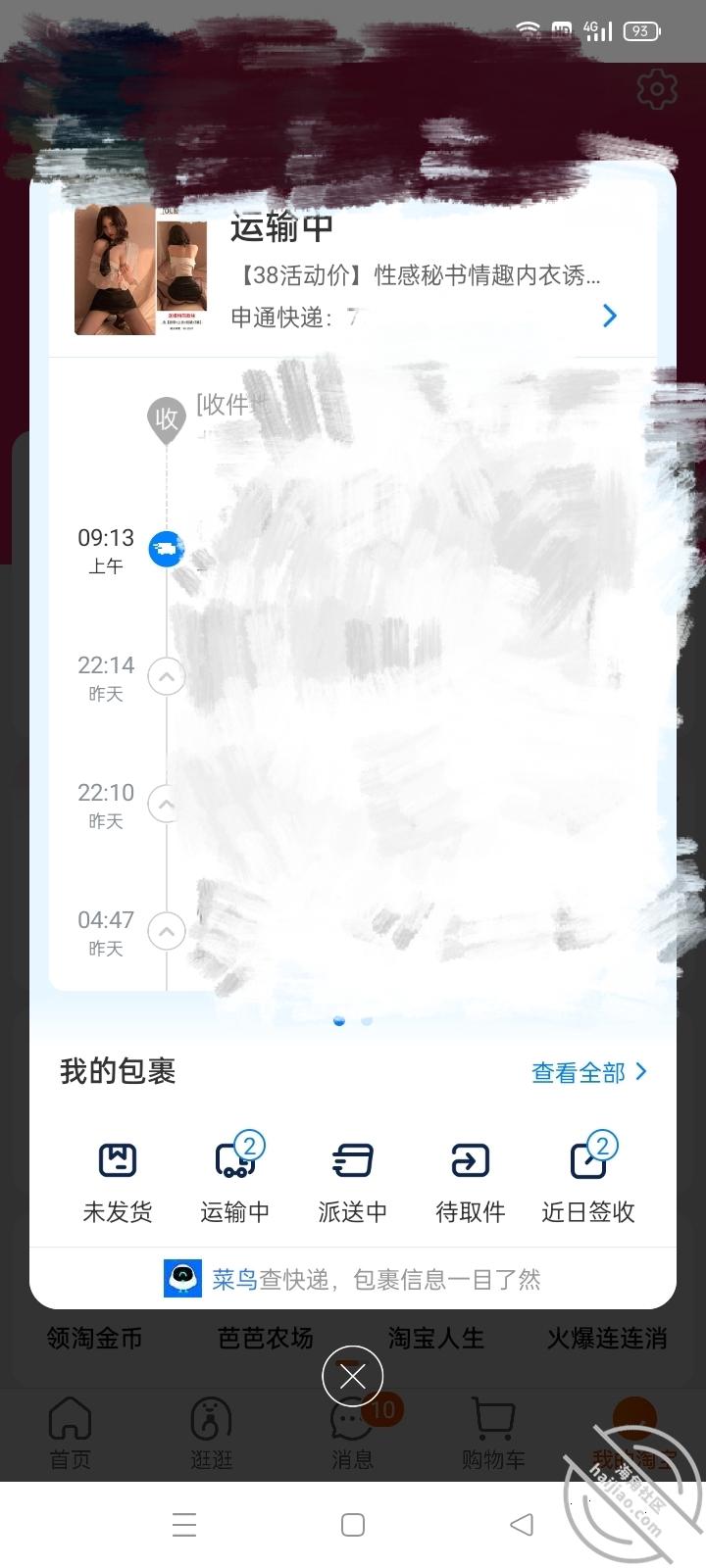The height and width of the screenshot is (1568, 706).
Task: Open the 派送中 packages
Action: (353, 1181)
